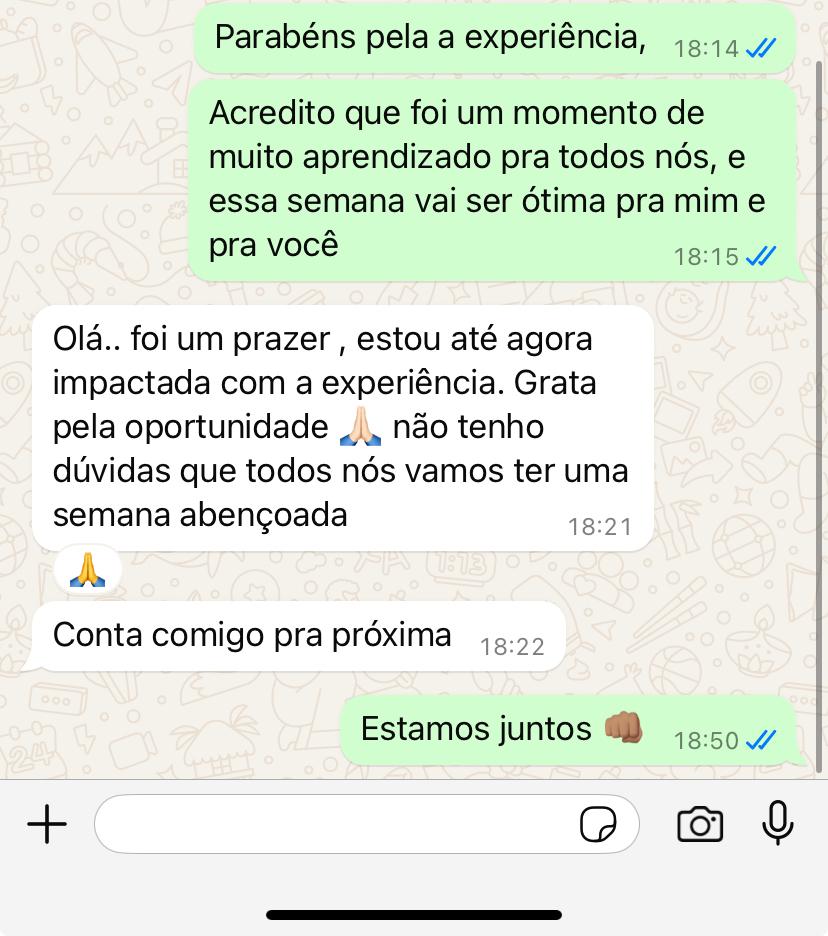Launch the camera to take a photo
This screenshot has height=936, width=828.
700,824
